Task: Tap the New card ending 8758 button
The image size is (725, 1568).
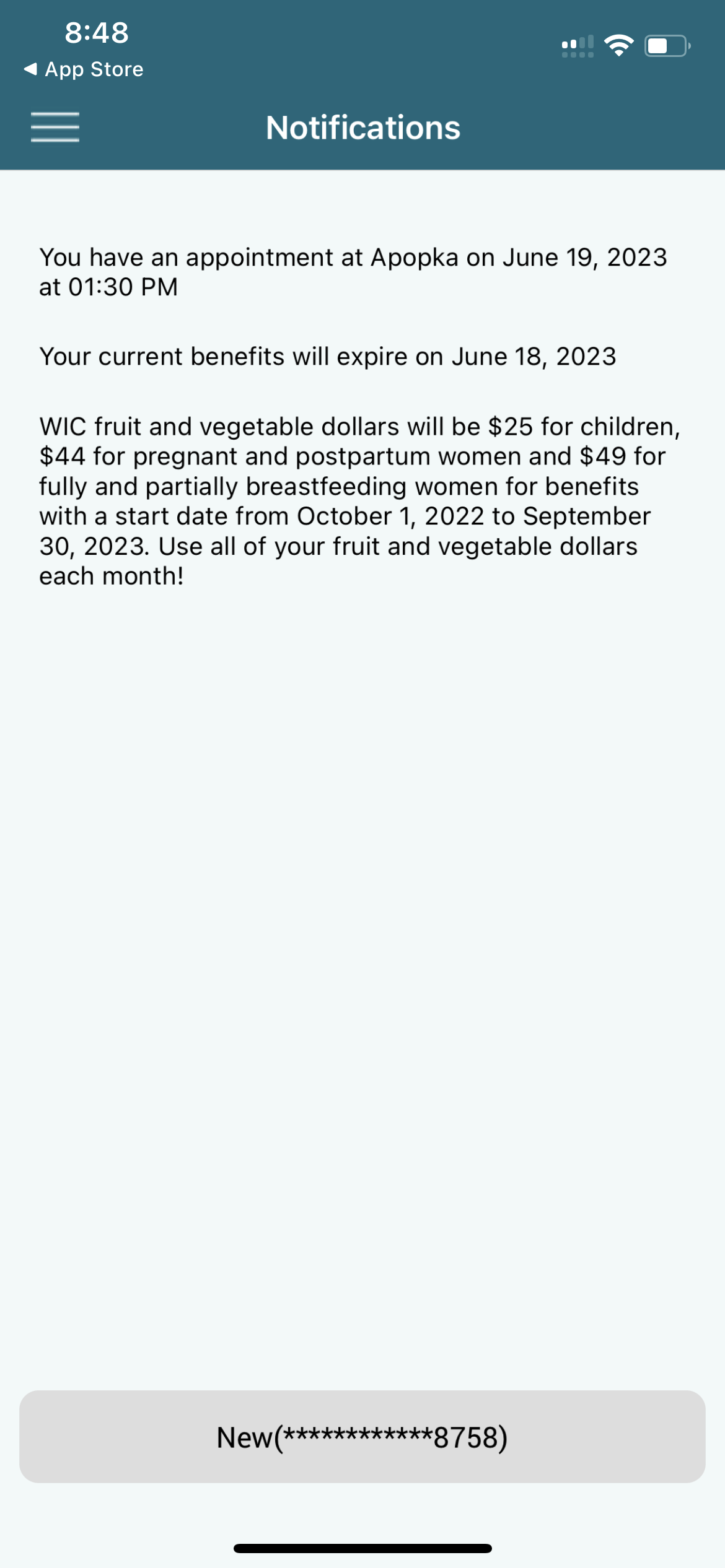Action: [x=362, y=1437]
